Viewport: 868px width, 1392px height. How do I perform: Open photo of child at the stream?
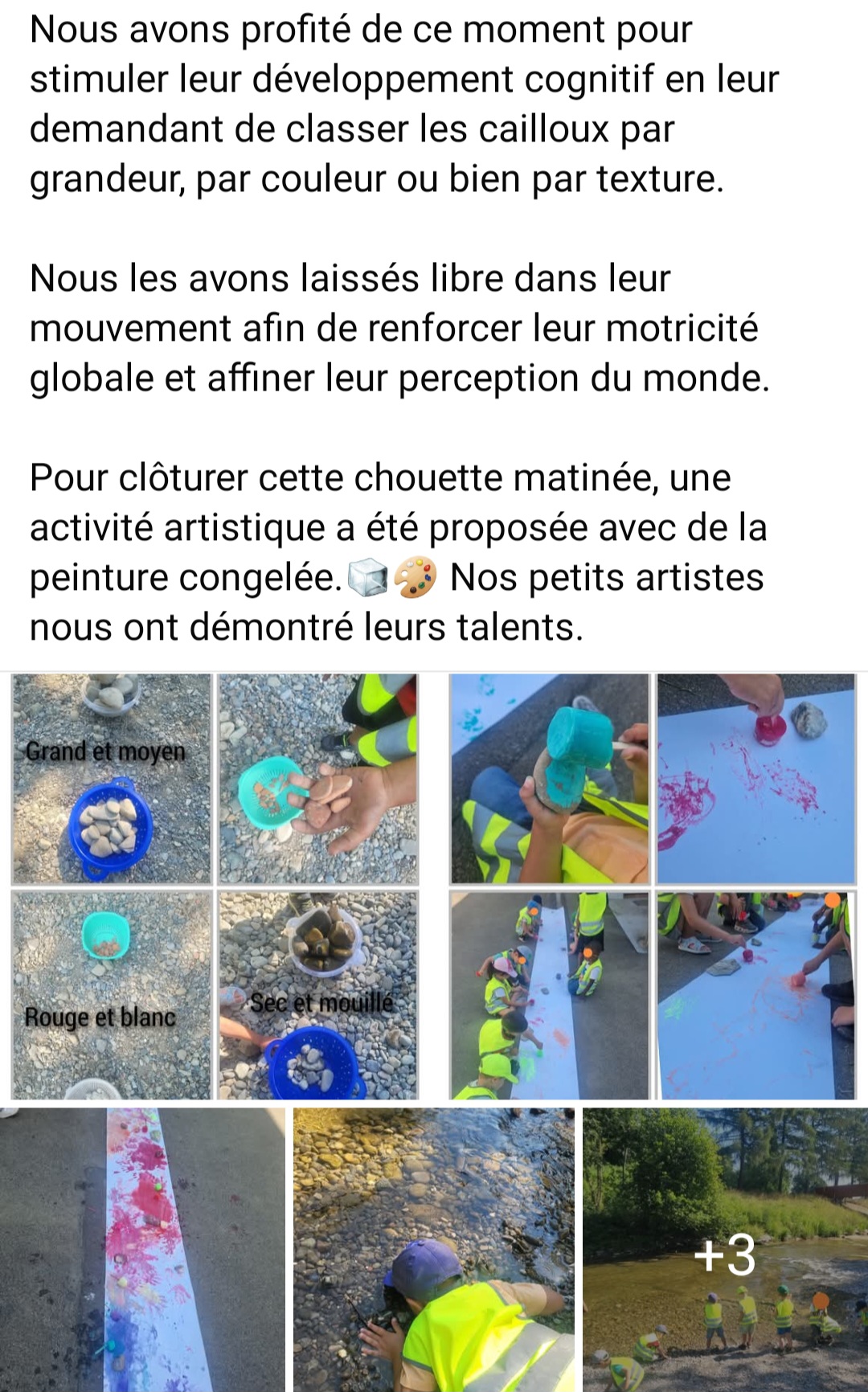[433, 1249]
